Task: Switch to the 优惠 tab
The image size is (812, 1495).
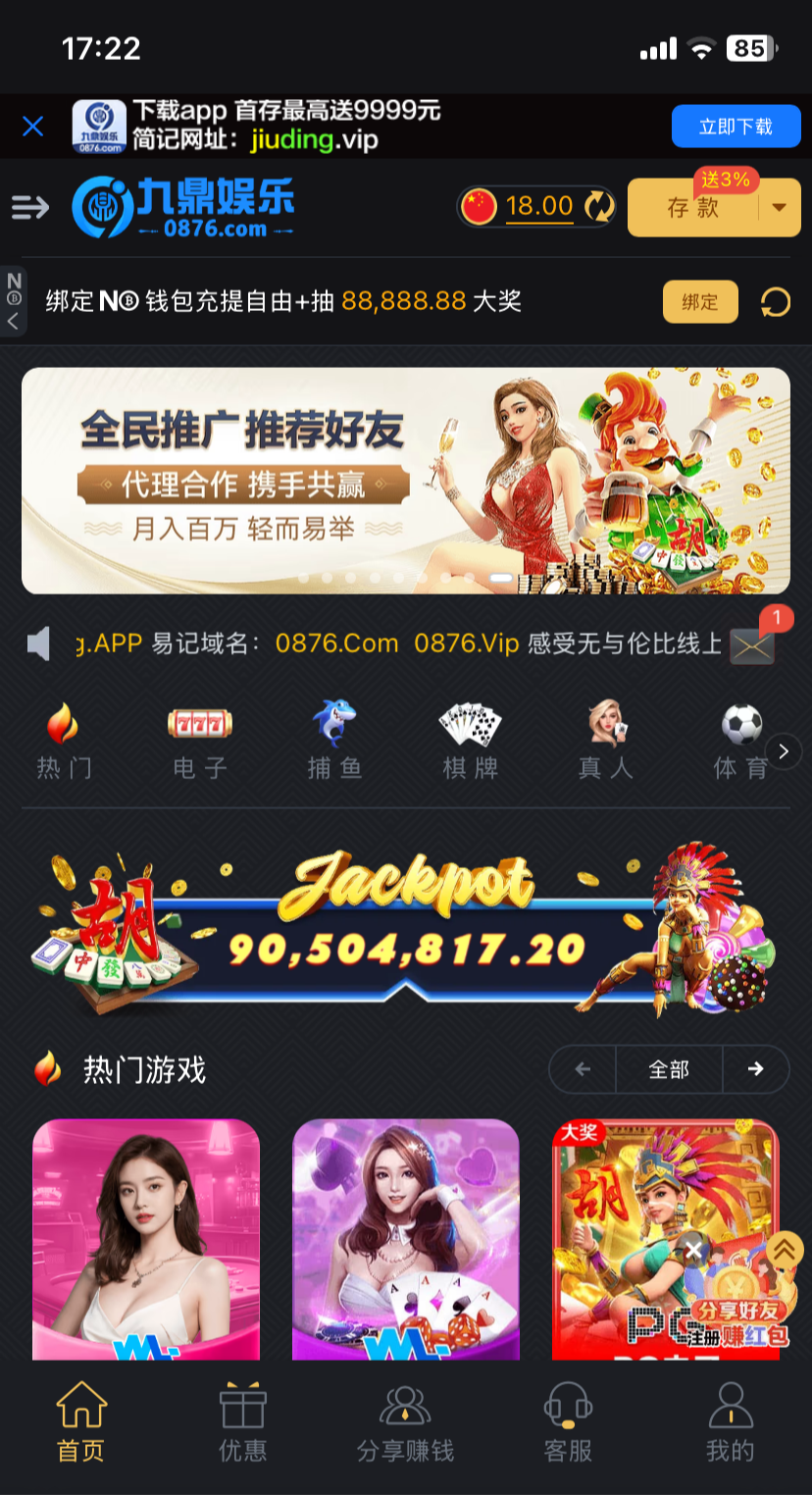Action: 243,1422
